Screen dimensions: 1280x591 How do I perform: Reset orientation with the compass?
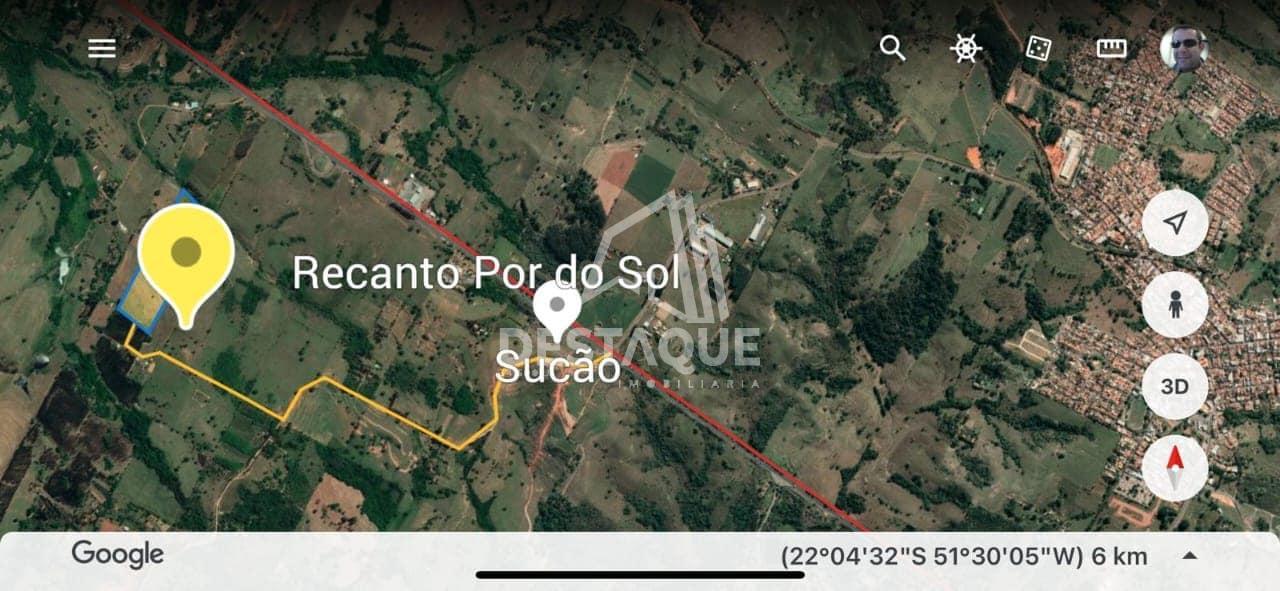tap(1175, 468)
